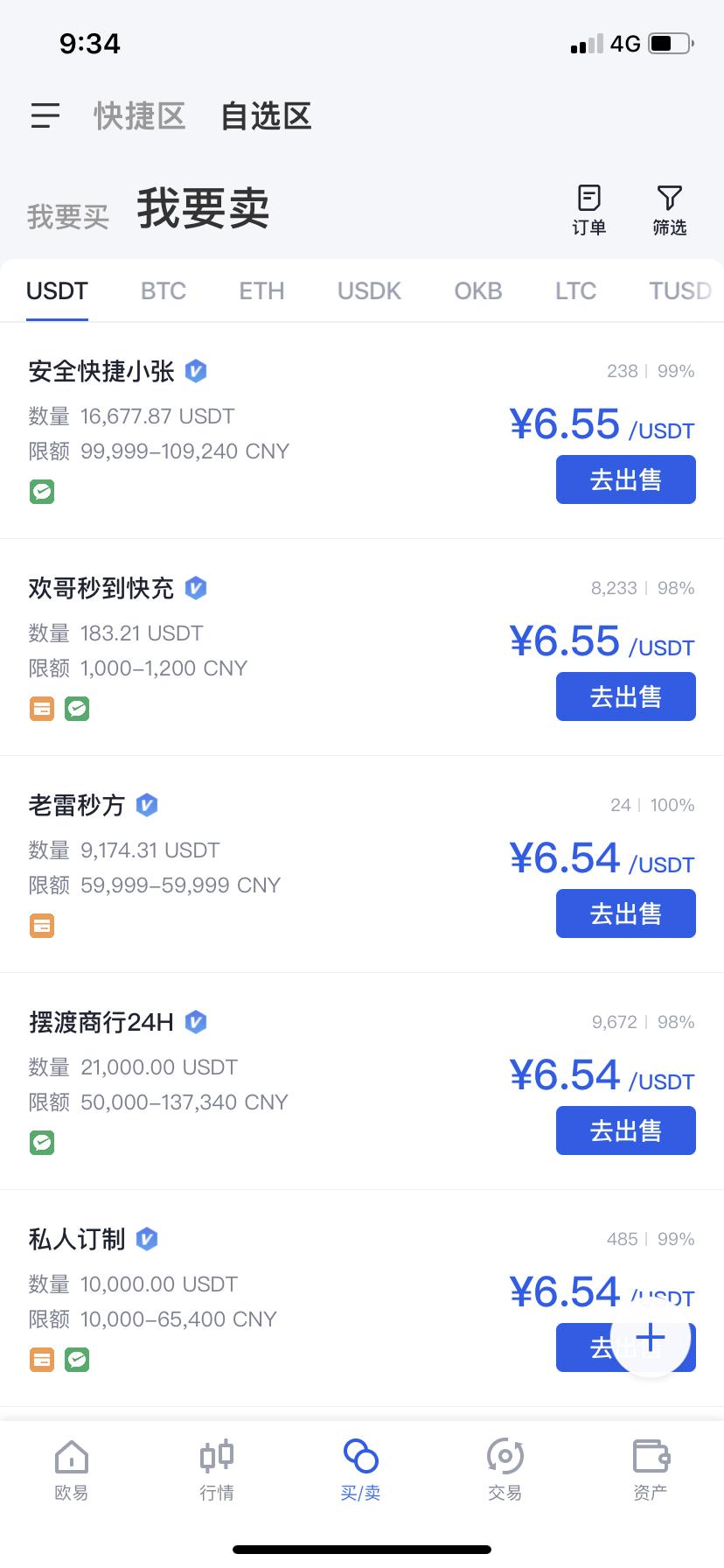
Task: Sell to merchant 老雷秒方
Action: (625, 913)
